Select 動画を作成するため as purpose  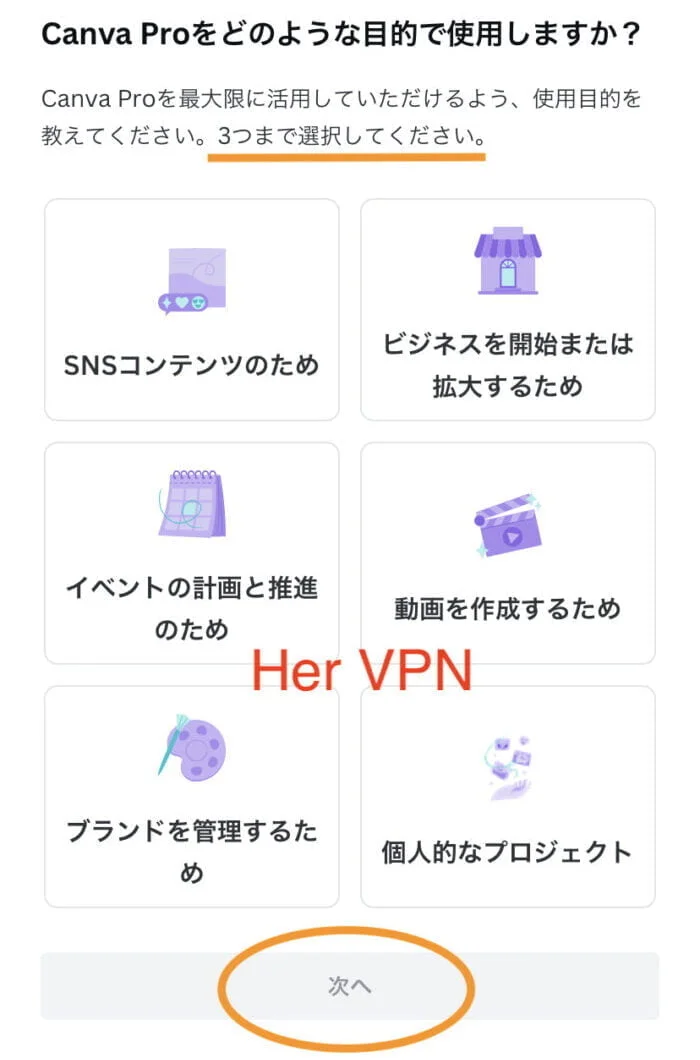pyautogui.click(x=507, y=553)
